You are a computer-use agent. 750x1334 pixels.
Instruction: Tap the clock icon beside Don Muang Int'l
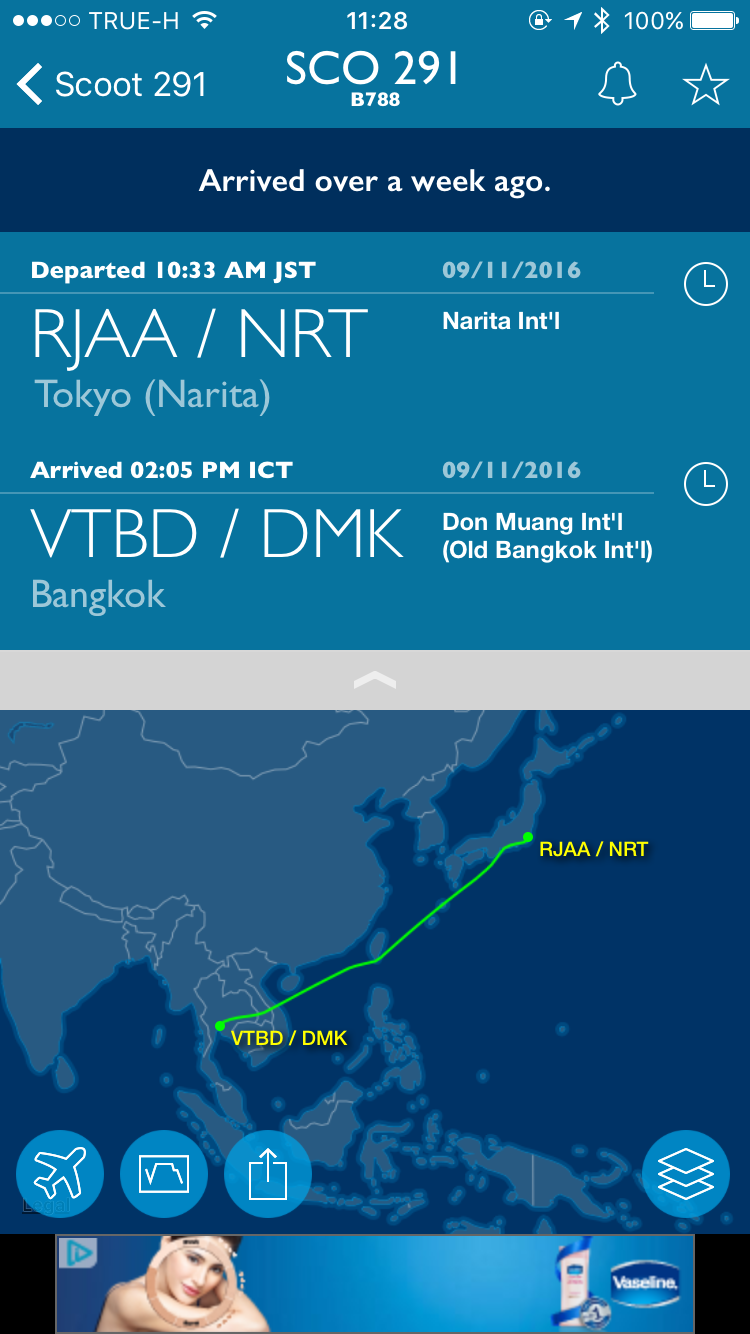point(705,485)
